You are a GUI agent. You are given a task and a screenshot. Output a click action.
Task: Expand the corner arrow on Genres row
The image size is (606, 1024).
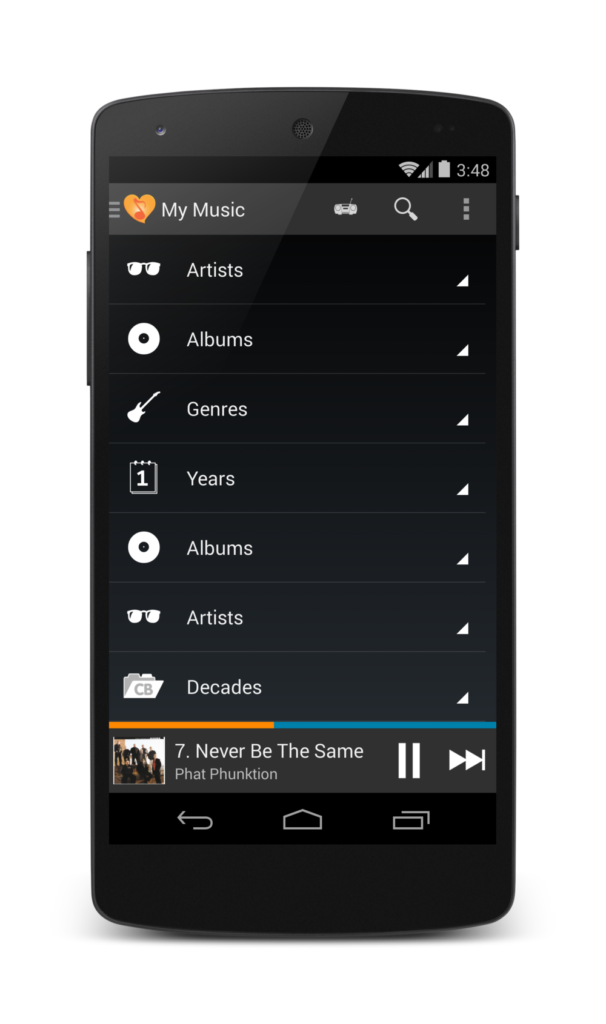[x=463, y=420]
